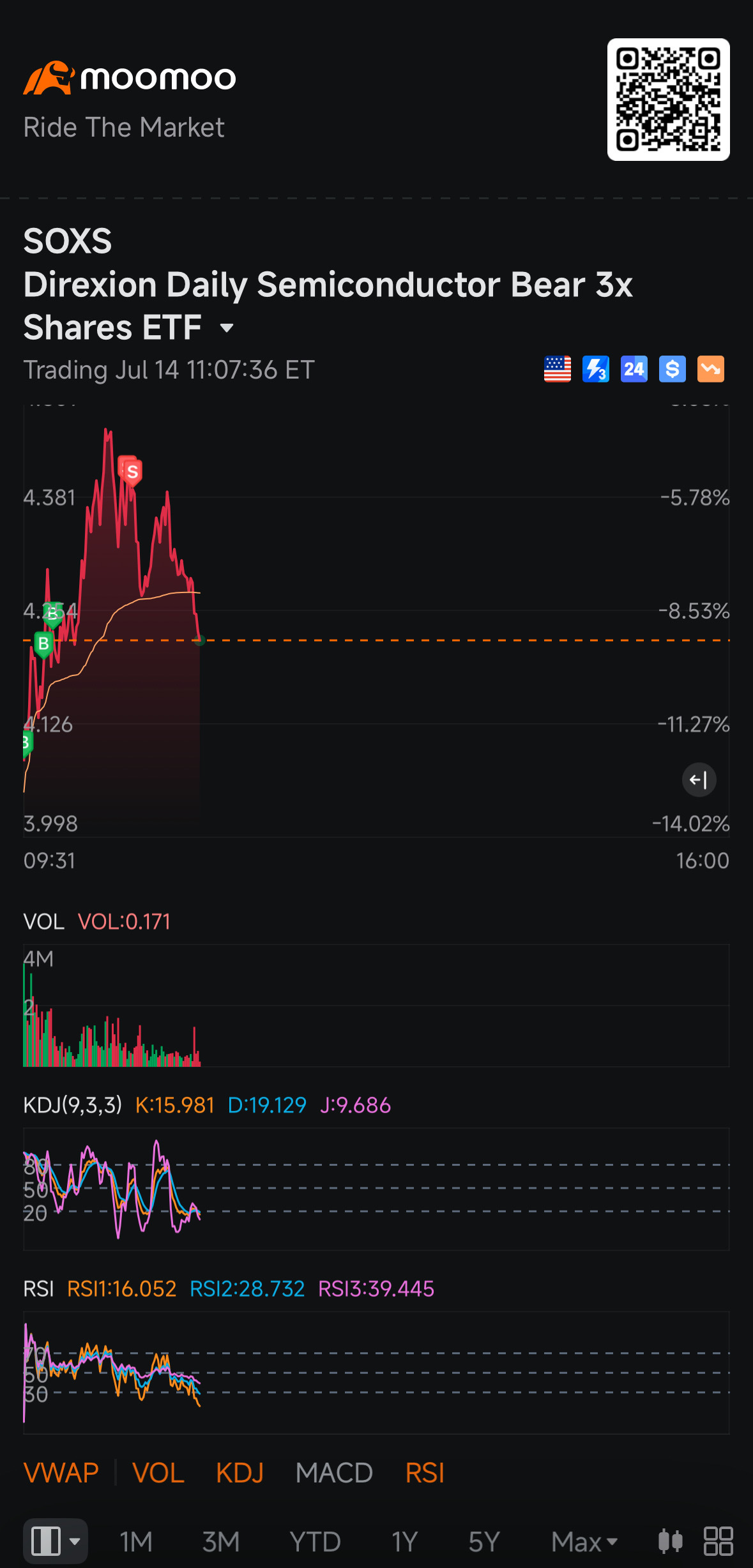Tap the red S sell marker

tap(132, 472)
